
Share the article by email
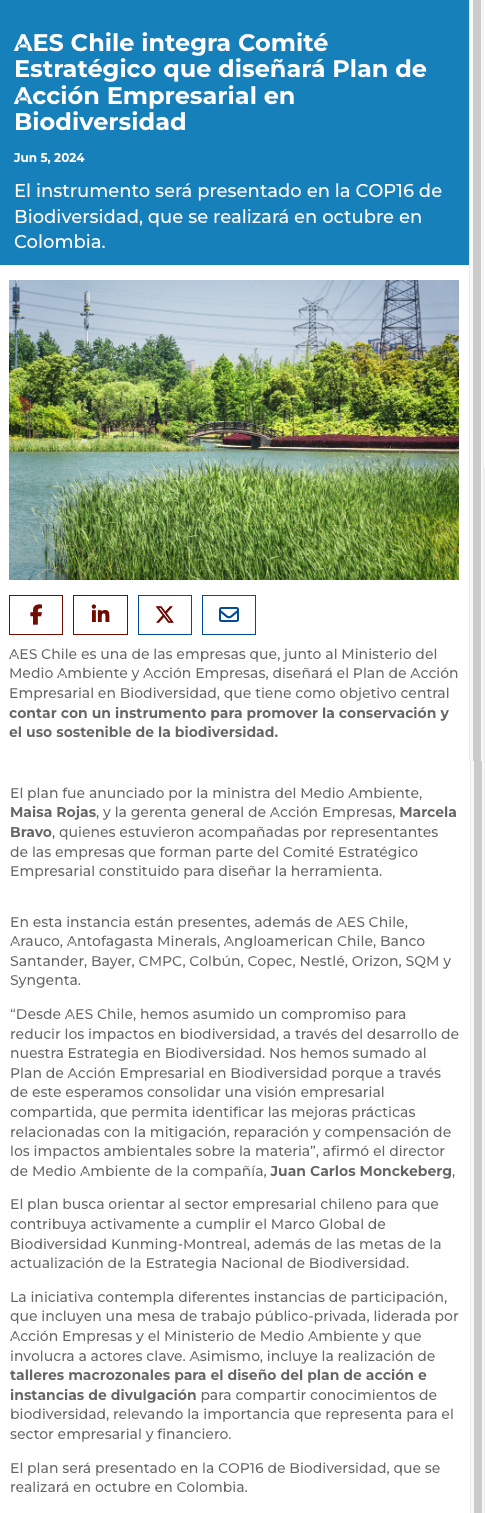[x=229, y=615]
